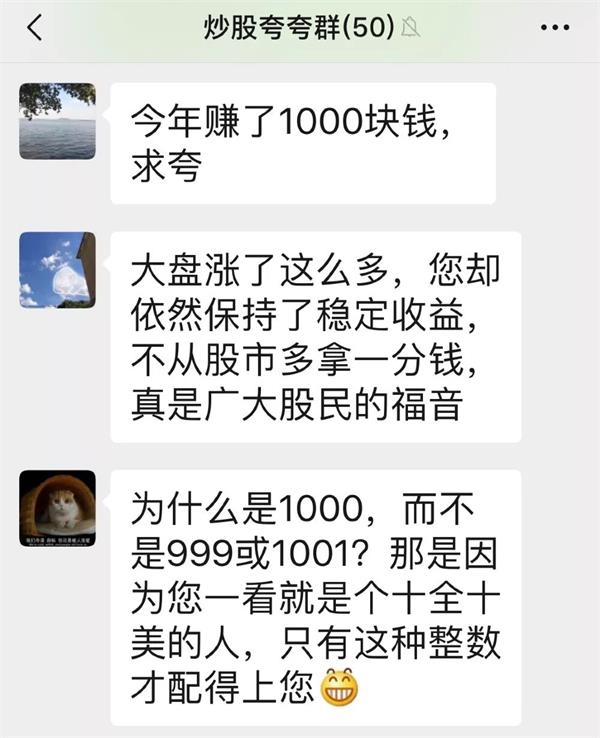The height and width of the screenshot is (738, 600).
Task: Go back from the 炒股夸夸群 chat
Action: click(x=35, y=28)
